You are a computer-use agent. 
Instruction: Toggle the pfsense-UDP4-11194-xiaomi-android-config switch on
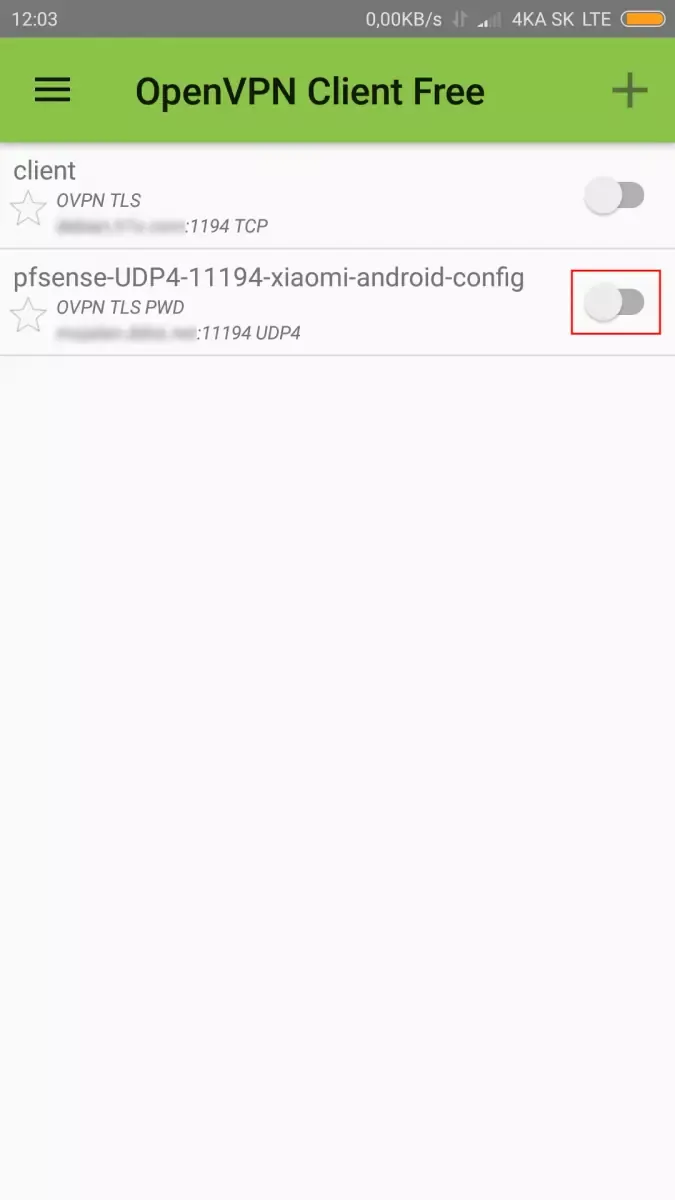[614, 302]
